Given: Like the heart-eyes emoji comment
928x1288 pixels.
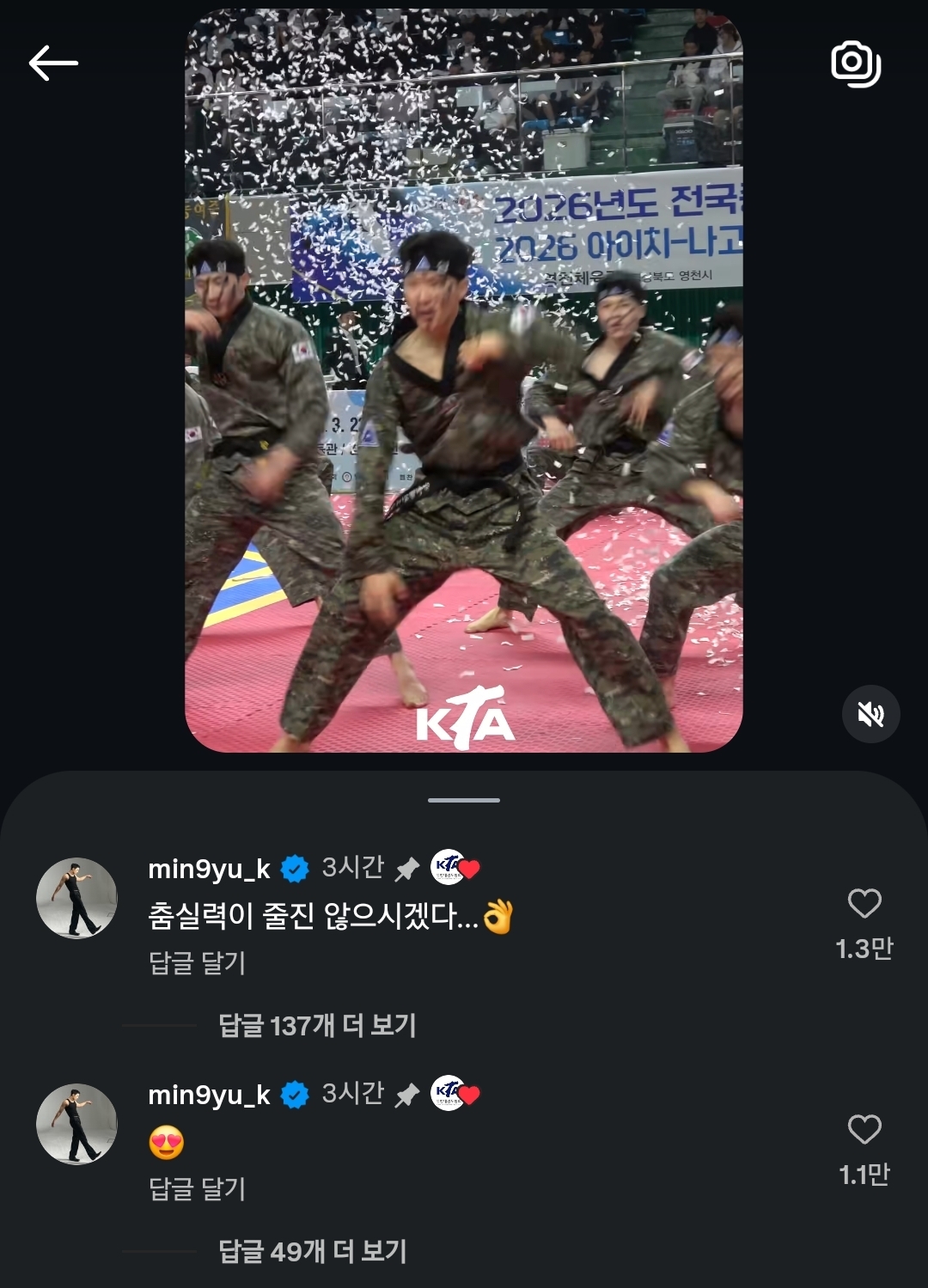Looking at the screenshot, I should coord(864,1130).
